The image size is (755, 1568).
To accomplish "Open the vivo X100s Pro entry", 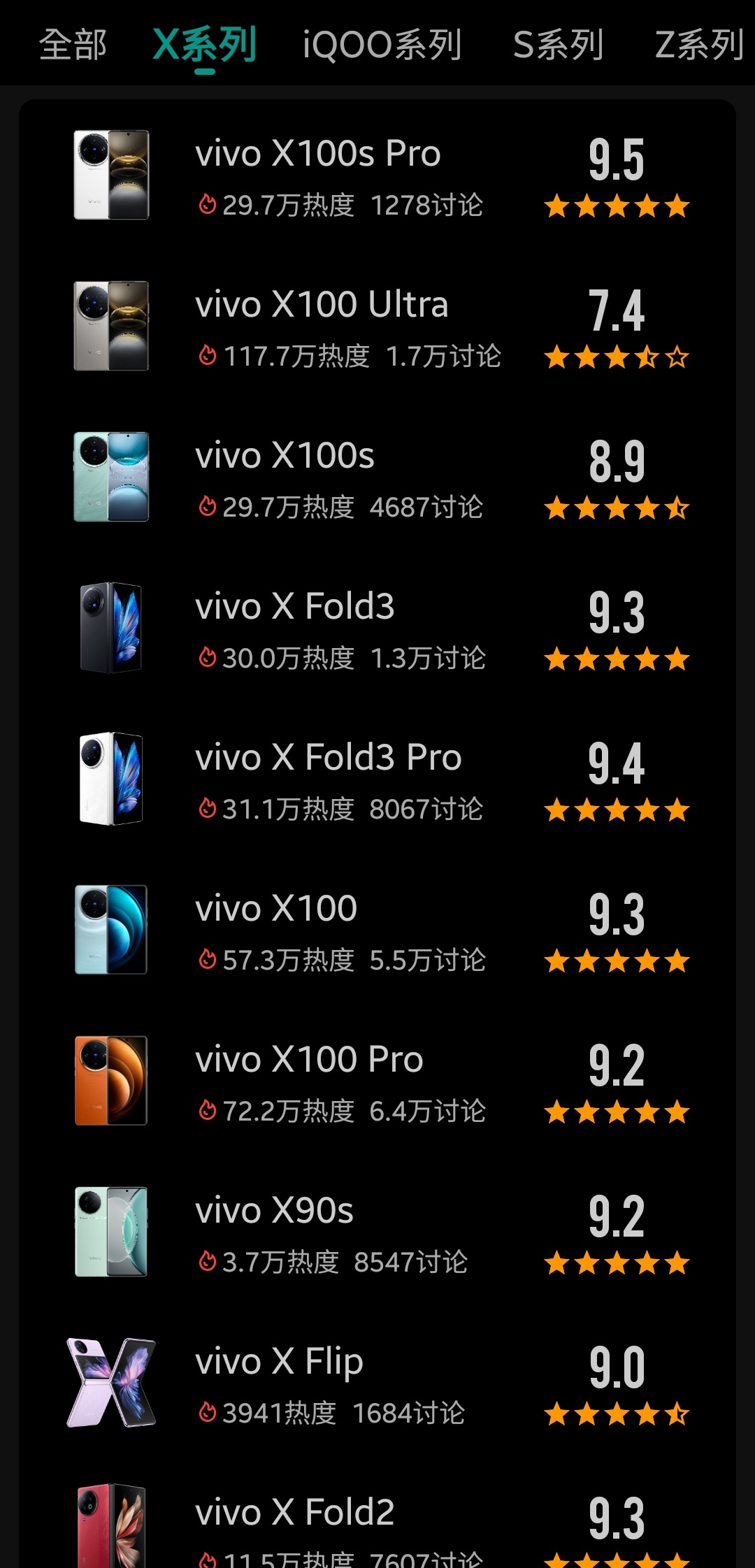I will [377, 175].
